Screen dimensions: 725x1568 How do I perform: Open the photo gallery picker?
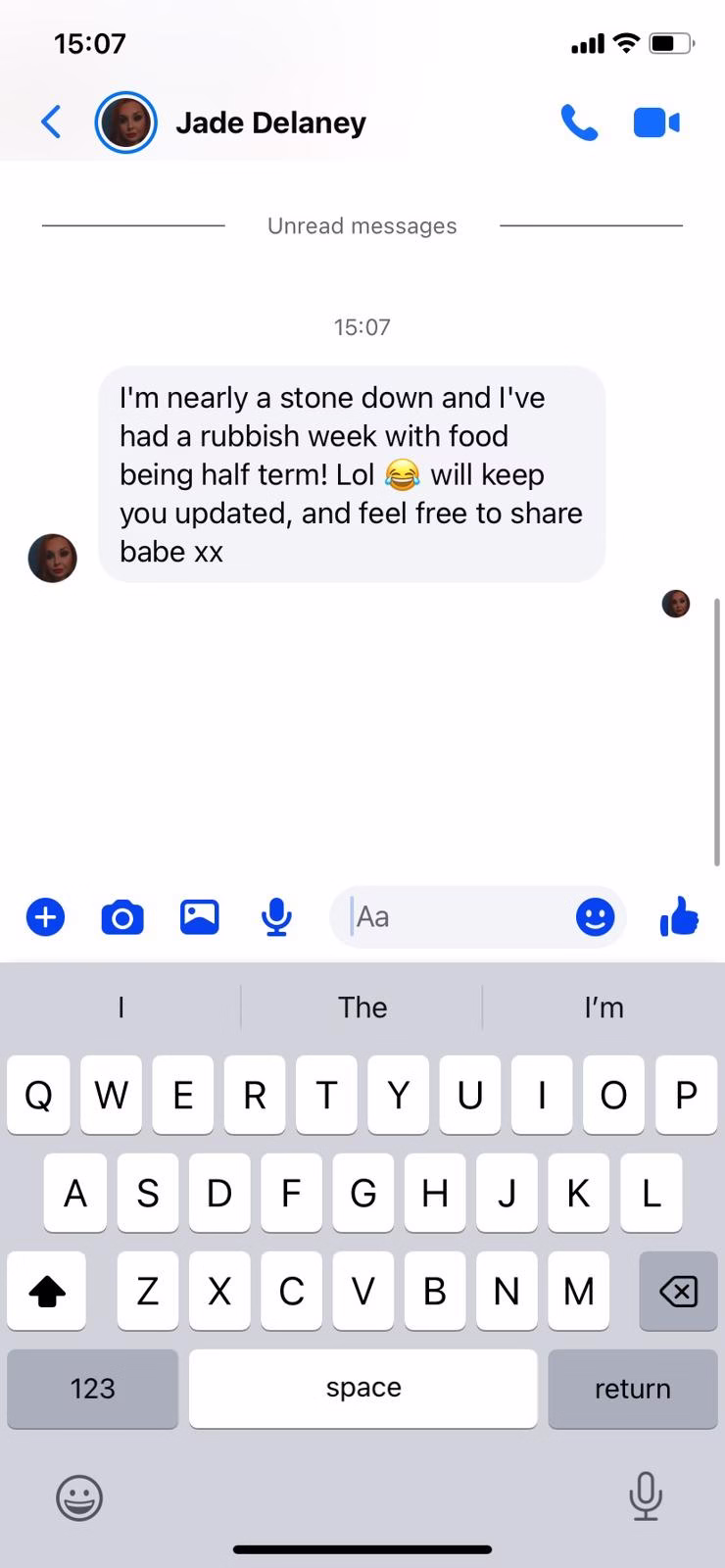point(200,917)
